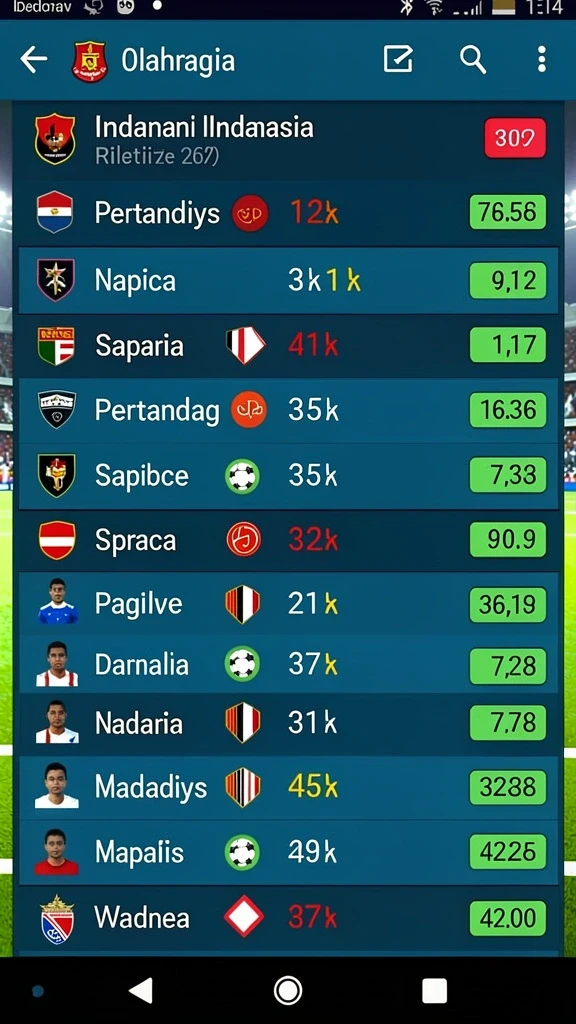Tap the 90.9 green button for Spraca
Screen dimensions: 576x1024
tap(507, 539)
